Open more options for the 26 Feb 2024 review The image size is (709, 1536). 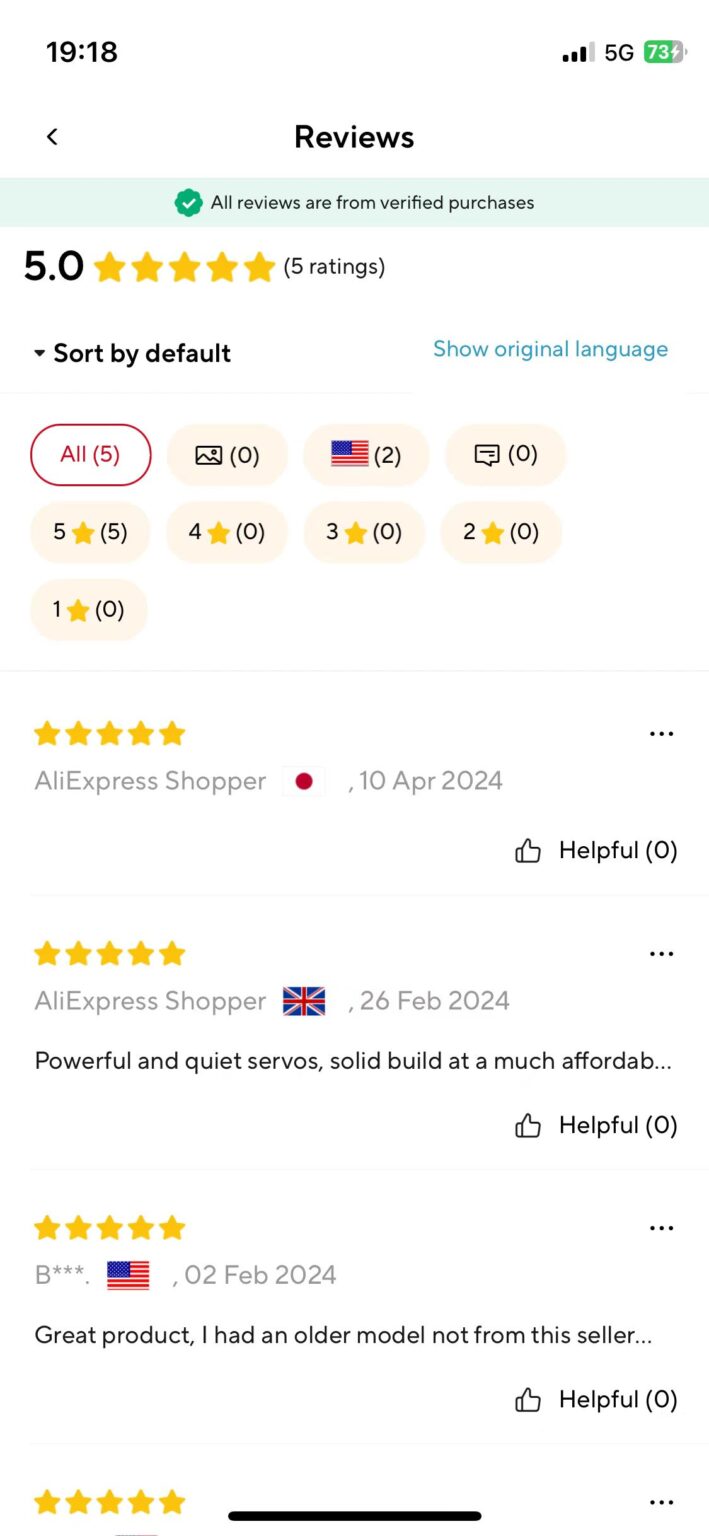coord(661,954)
